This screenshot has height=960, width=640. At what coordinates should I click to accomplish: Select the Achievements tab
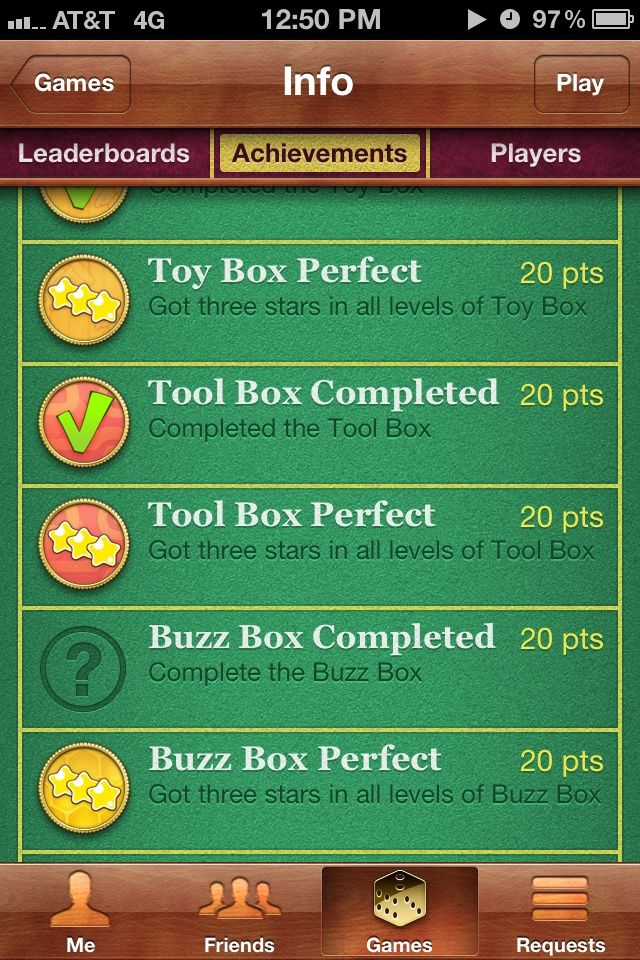[320, 154]
